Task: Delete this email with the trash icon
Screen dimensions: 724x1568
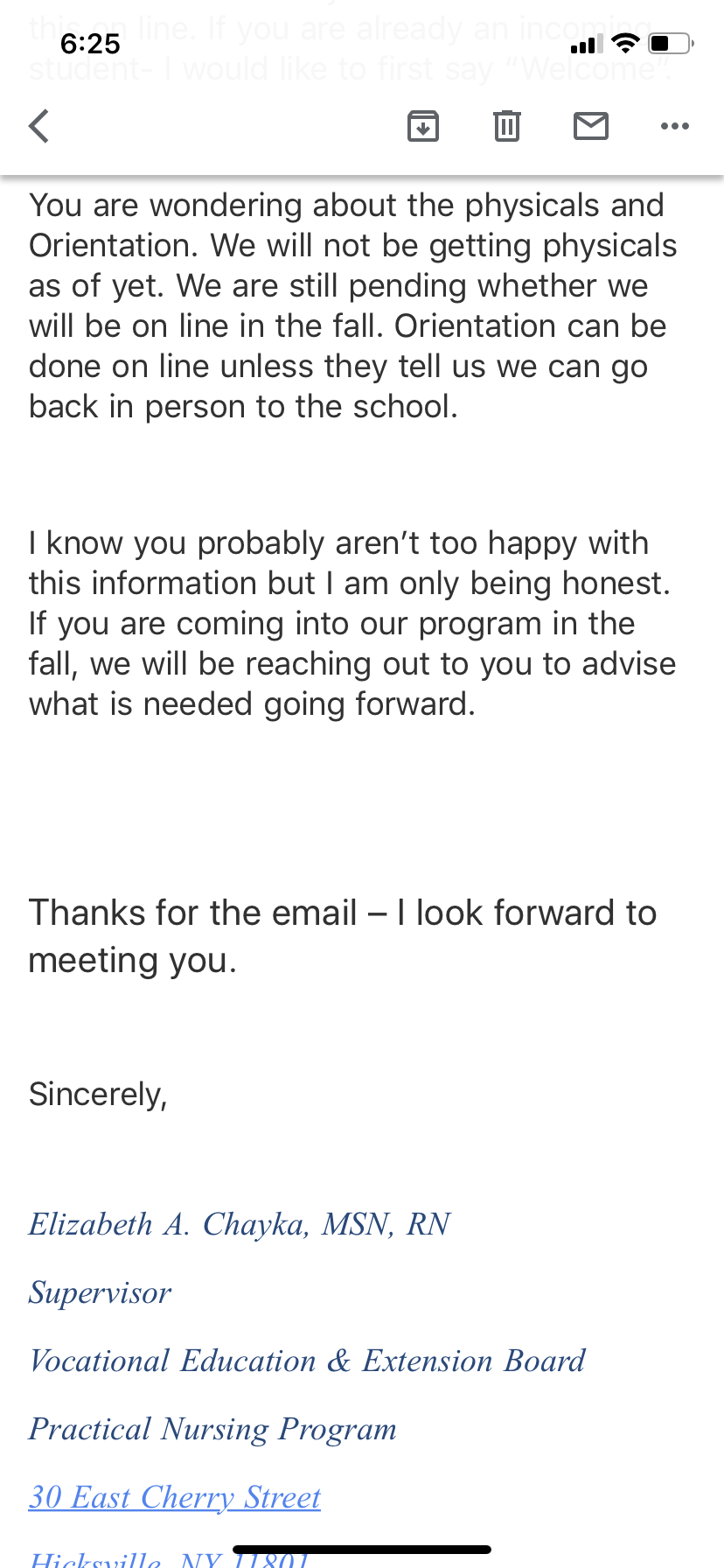Action: [x=507, y=126]
